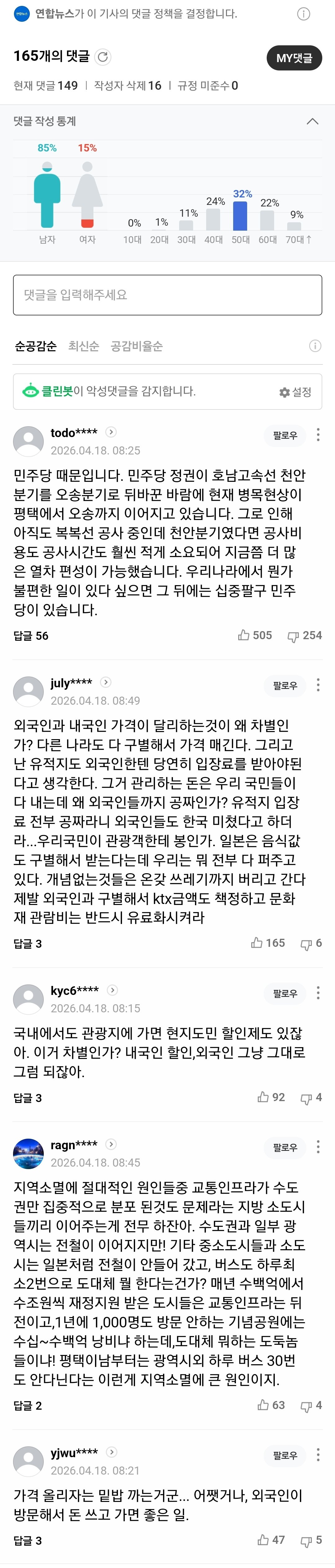Open overflow menu on ragn**** comment
Screen dimensions: 335x1568
318,1147
